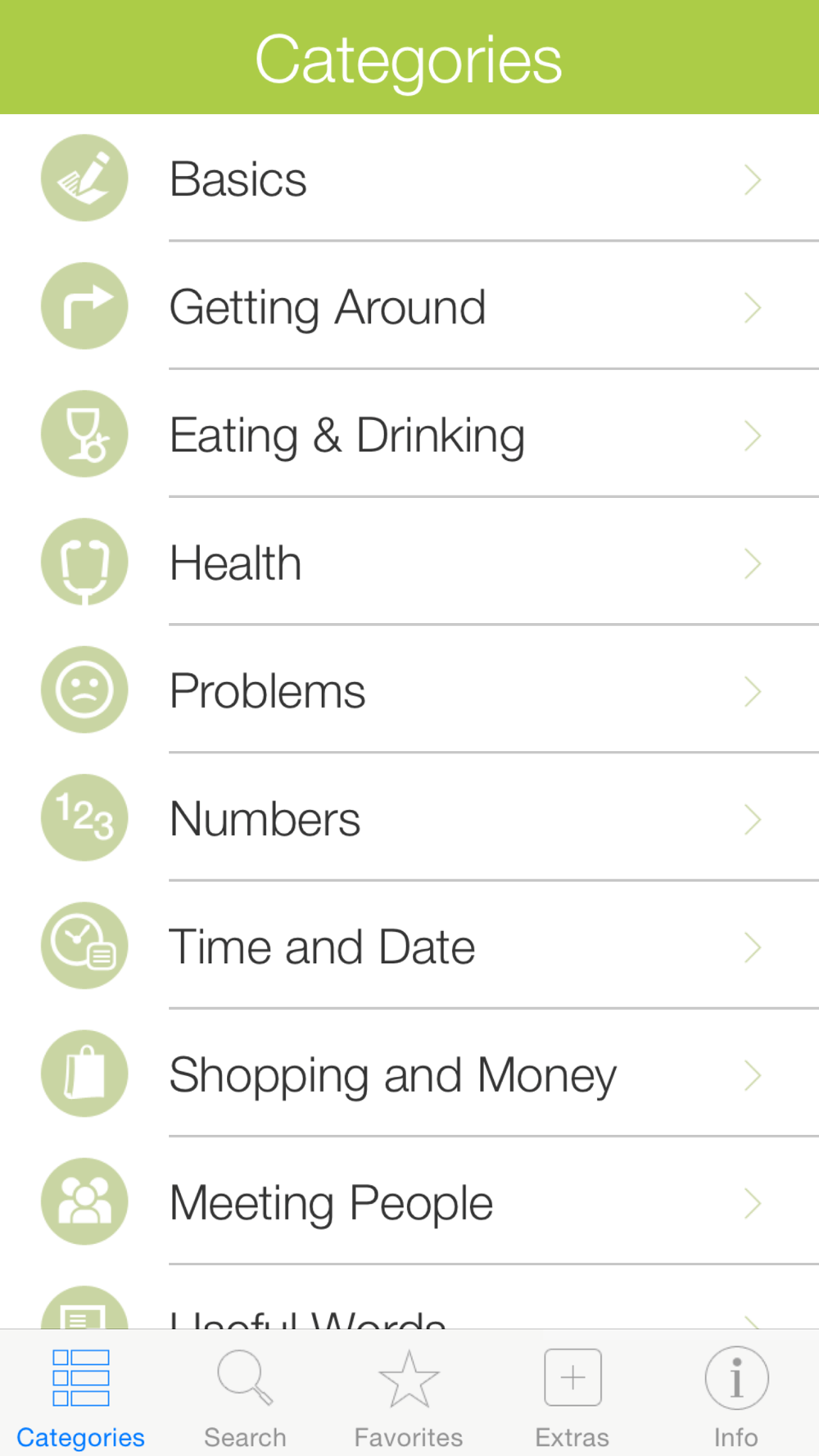Select Eating & Drinking phrases

(x=409, y=433)
